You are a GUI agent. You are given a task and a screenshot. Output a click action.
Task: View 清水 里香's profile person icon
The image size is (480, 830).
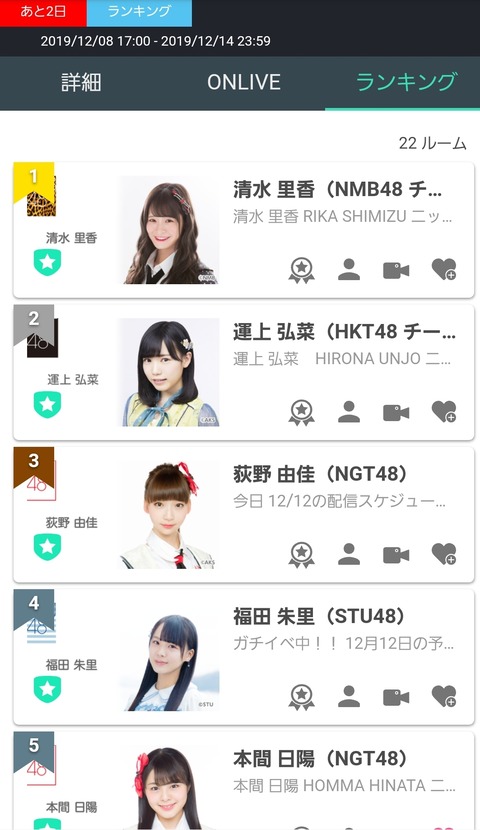click(x=349, y=269)
